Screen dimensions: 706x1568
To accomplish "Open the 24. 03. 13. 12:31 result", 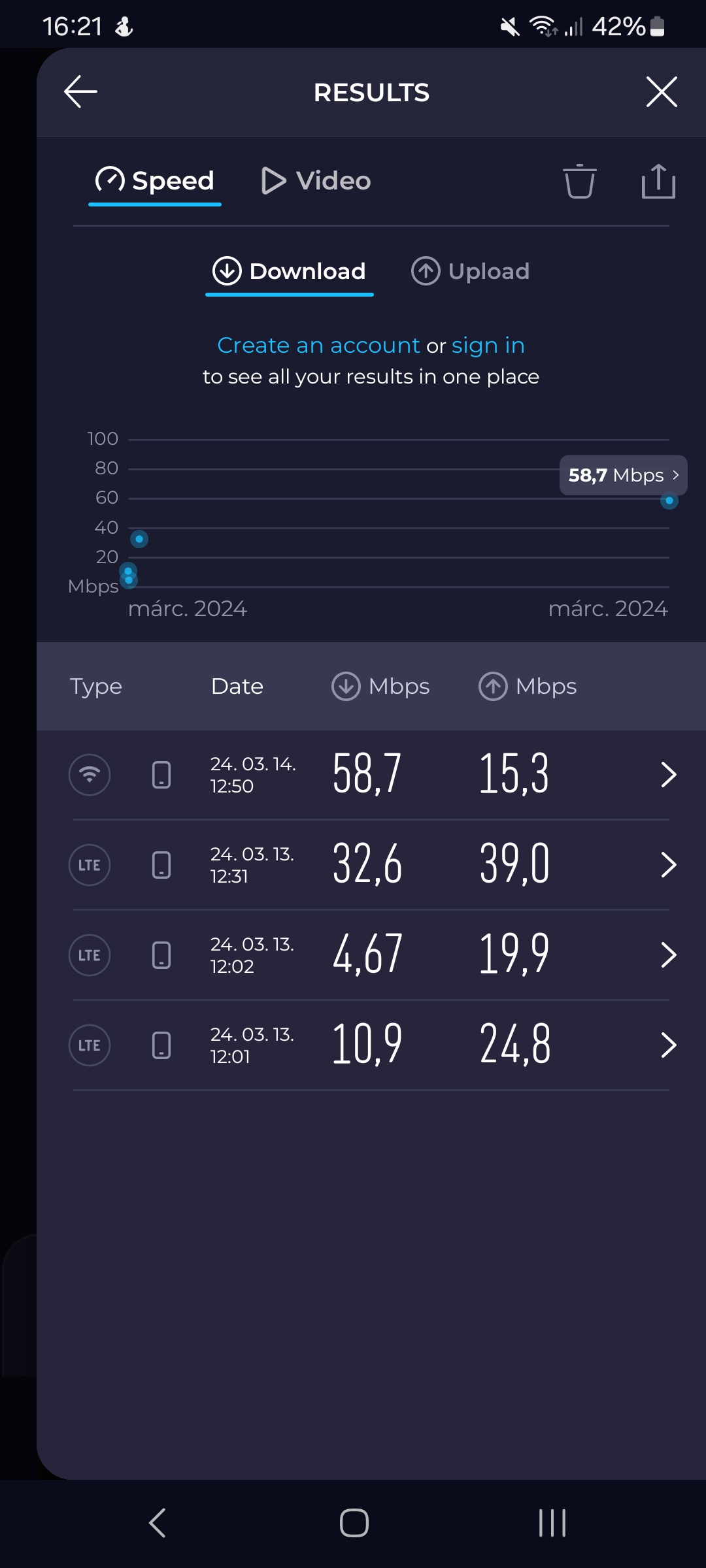I will click(371, 865).
